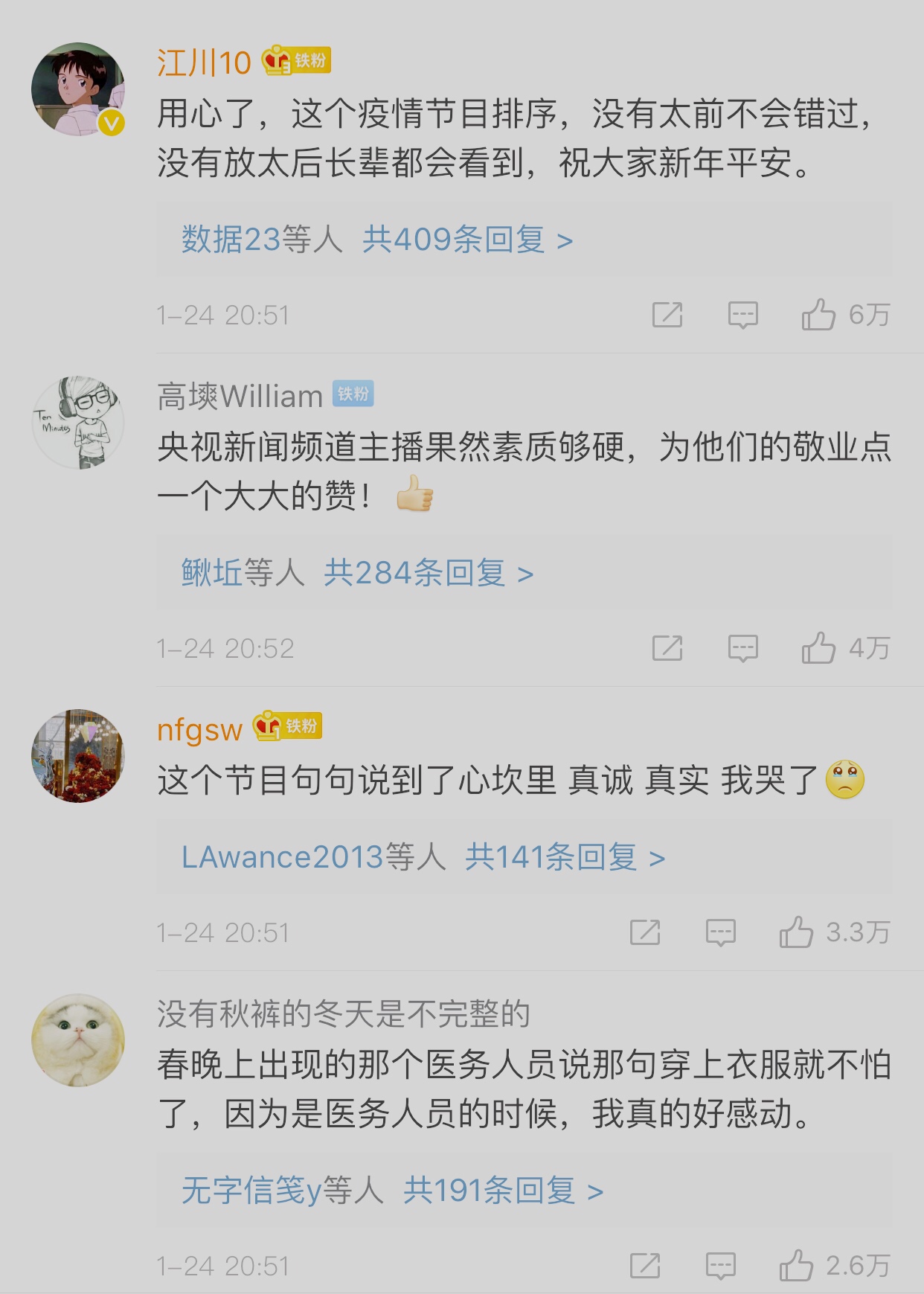924x1294 pixels.
Task: Like 高壊William's comment
Action: coord(818,648)
